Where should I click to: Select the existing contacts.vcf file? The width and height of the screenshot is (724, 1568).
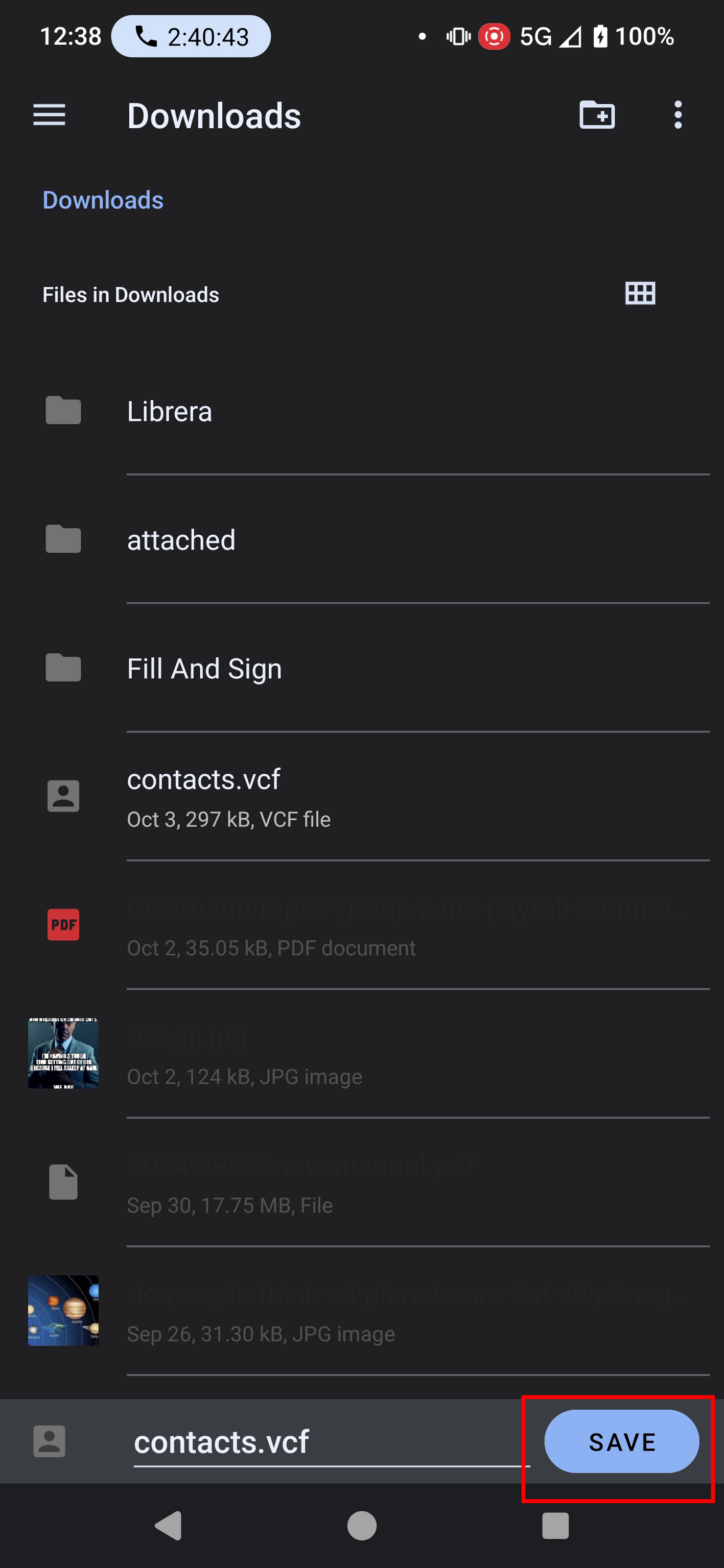coord(362,796)
